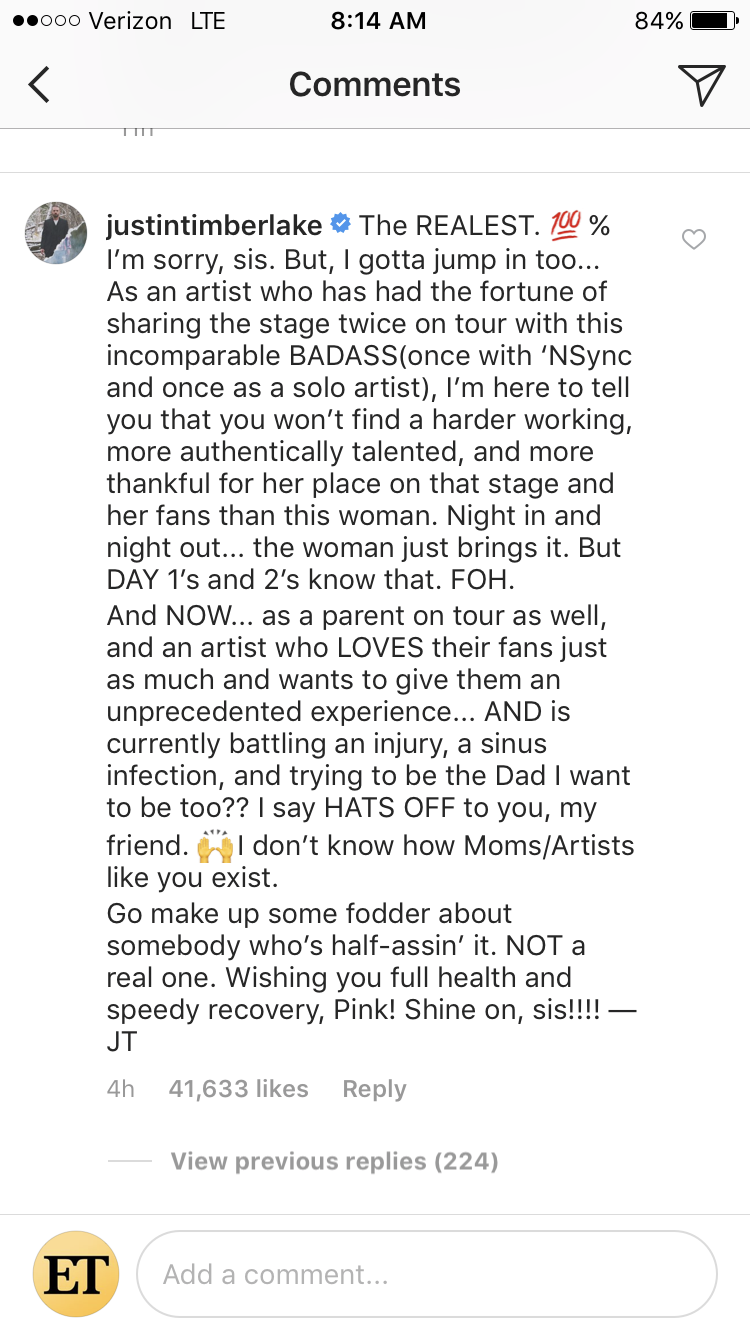The image size is (750, 1334).
Task: Go back from Comments
Action: point(38,85)
